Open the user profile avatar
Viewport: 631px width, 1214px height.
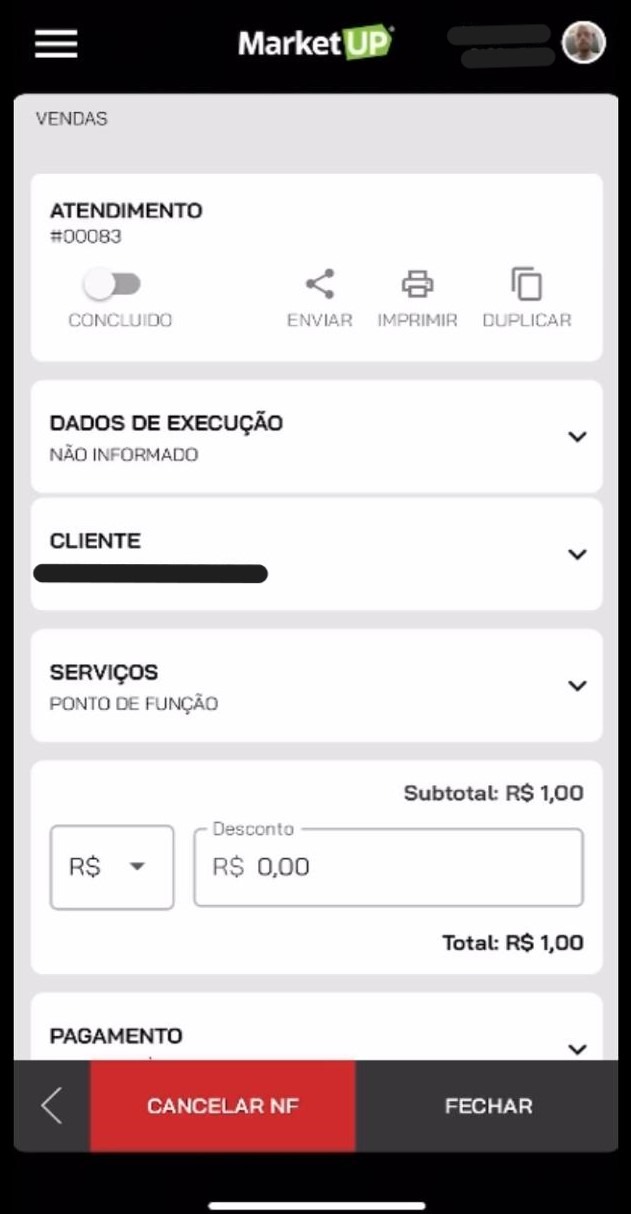(584, 43)
